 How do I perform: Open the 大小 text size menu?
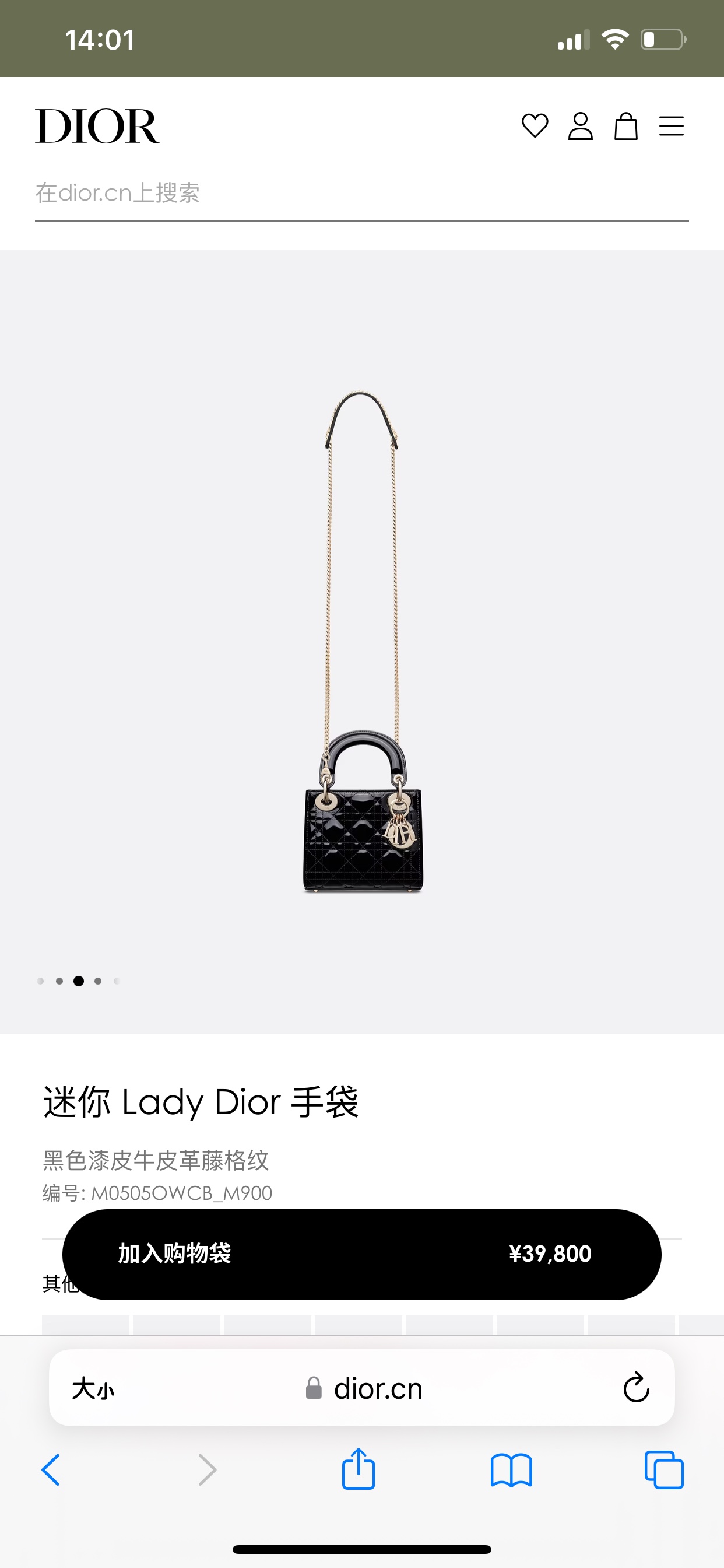93,1389
